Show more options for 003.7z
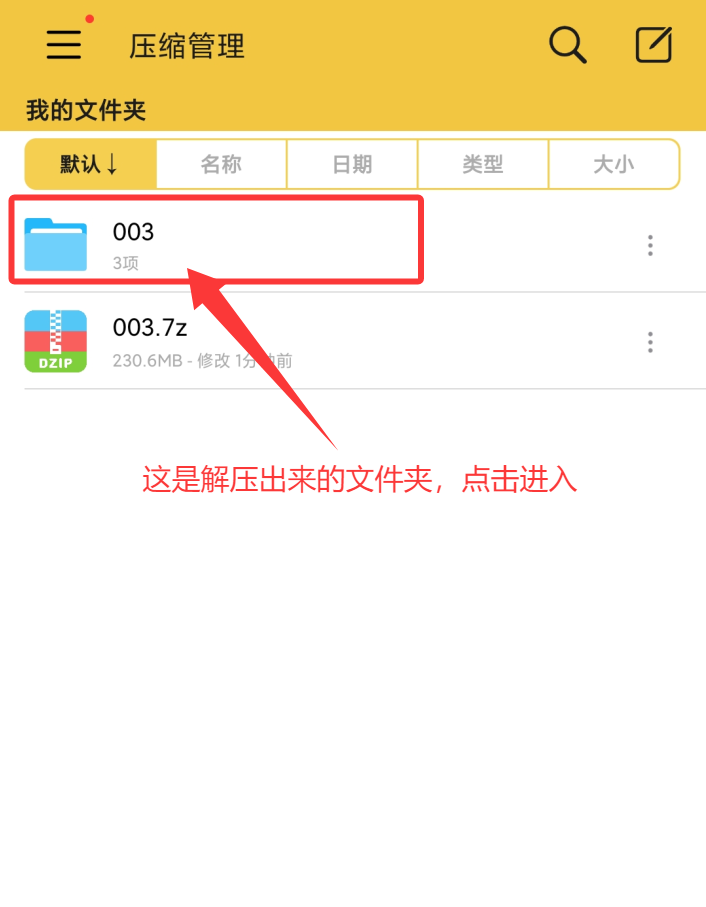The height and width of the screenshot is (907, 706). tap(650, 342)
